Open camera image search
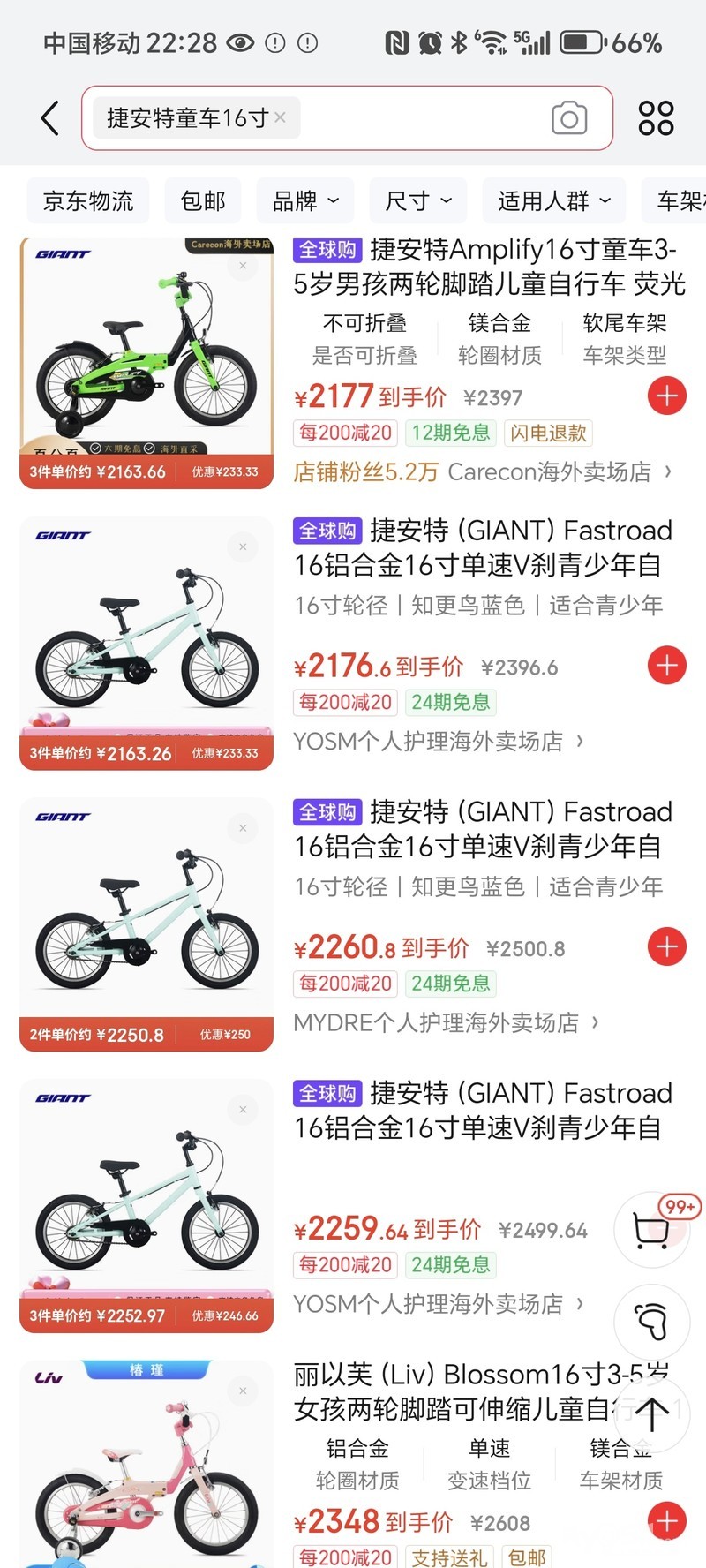706x1568 pixels. (x=569, y=118)
